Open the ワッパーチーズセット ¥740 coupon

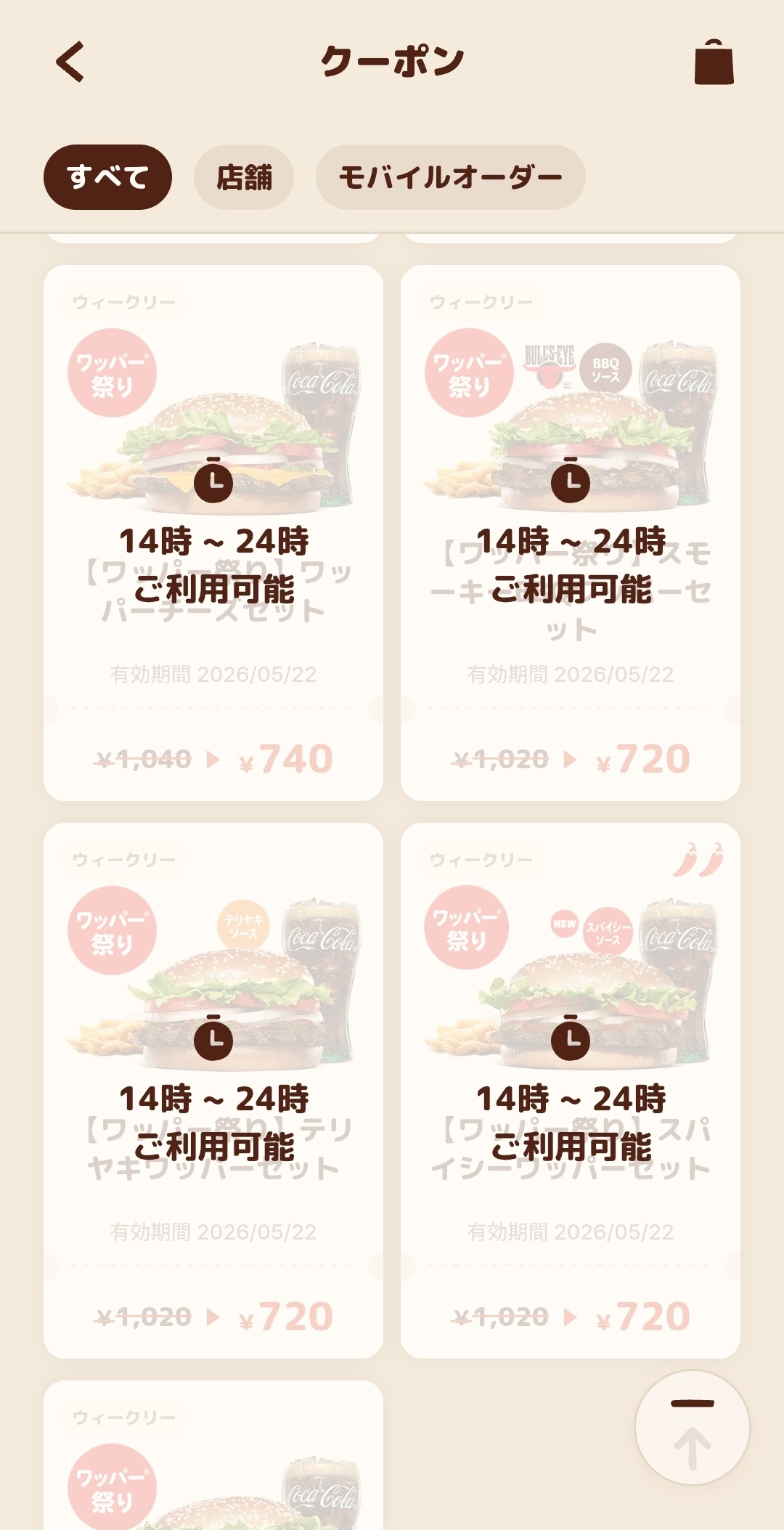pyautogui.click(x=213, y=533)
